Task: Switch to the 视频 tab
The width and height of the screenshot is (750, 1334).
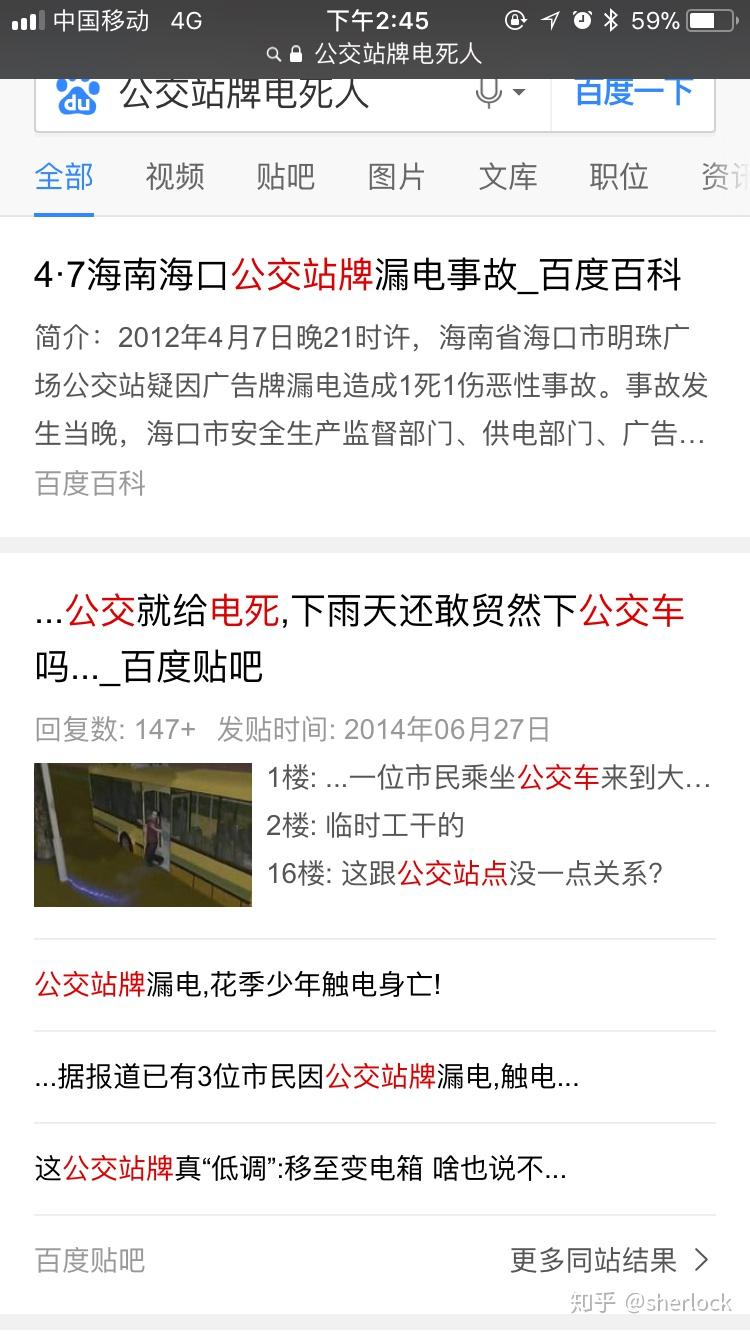Action: click(x=175, y=177)
